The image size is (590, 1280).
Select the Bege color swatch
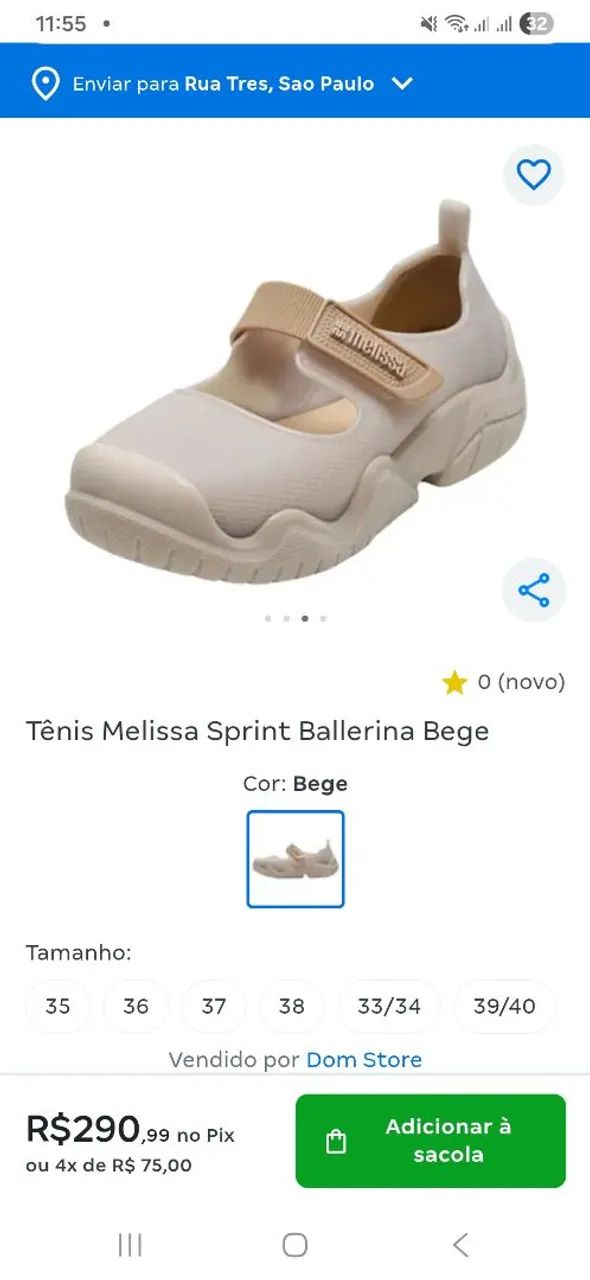[296, 859]
